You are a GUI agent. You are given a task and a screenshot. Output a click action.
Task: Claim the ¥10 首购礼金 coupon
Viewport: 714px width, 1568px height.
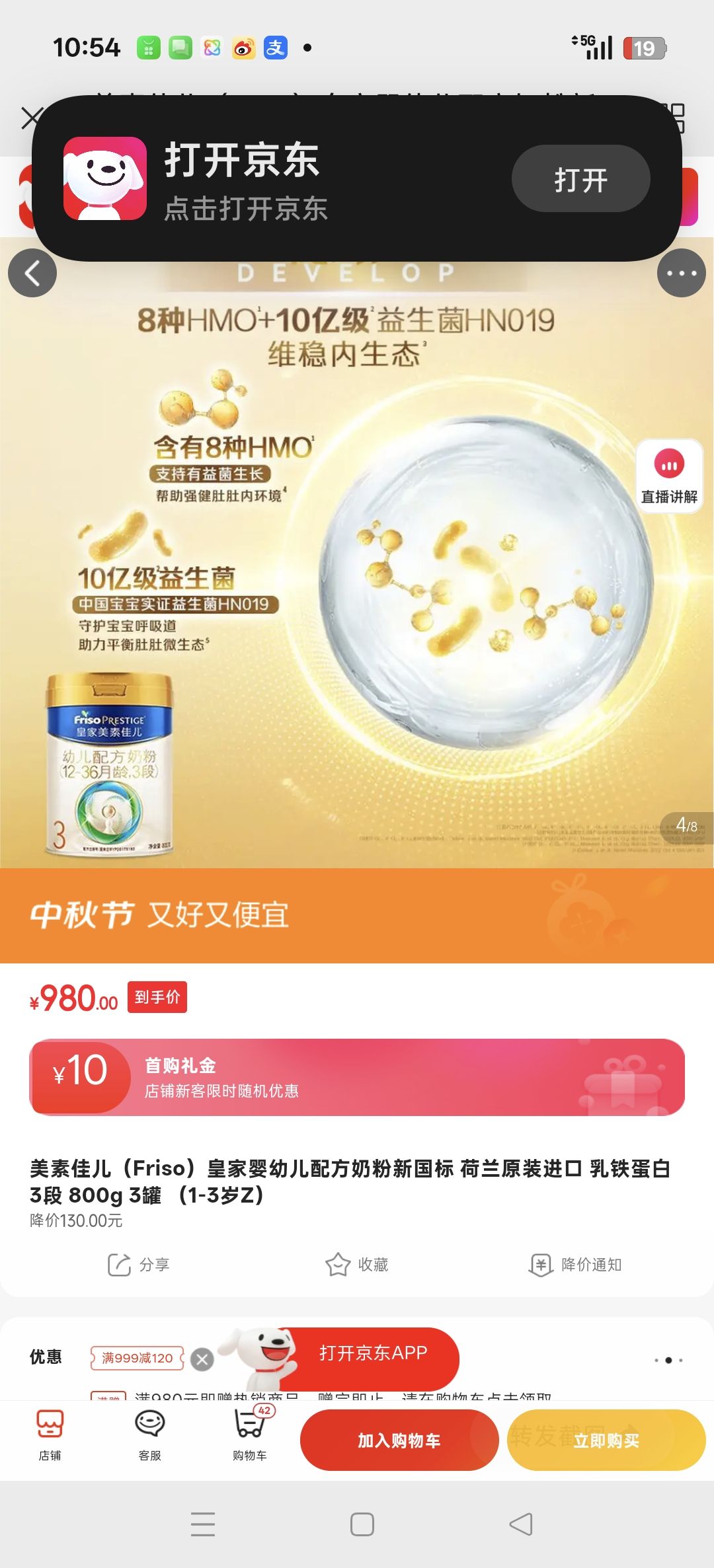pos(357,1077)
